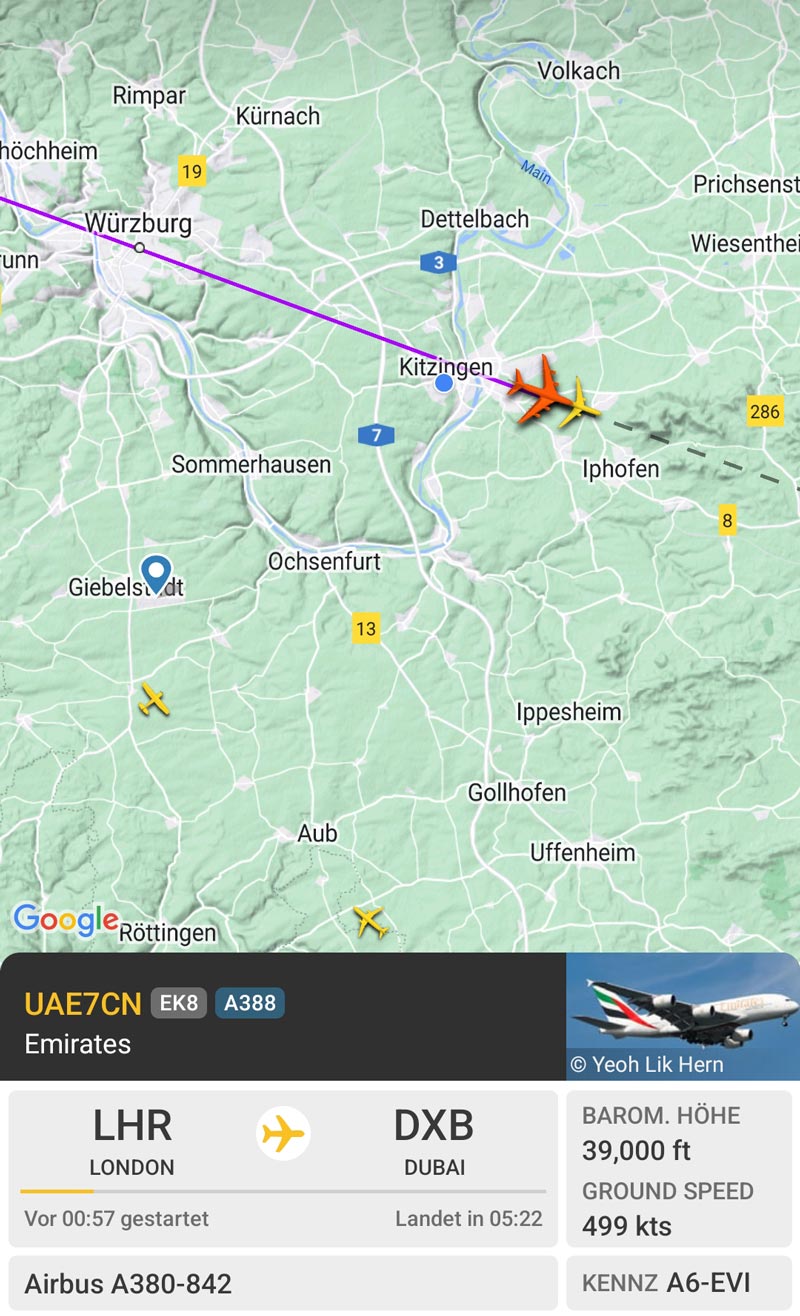Open the LHR to DXB route card
The width and height of the screenshot is (800, 1316).
tap(283, 1168)
